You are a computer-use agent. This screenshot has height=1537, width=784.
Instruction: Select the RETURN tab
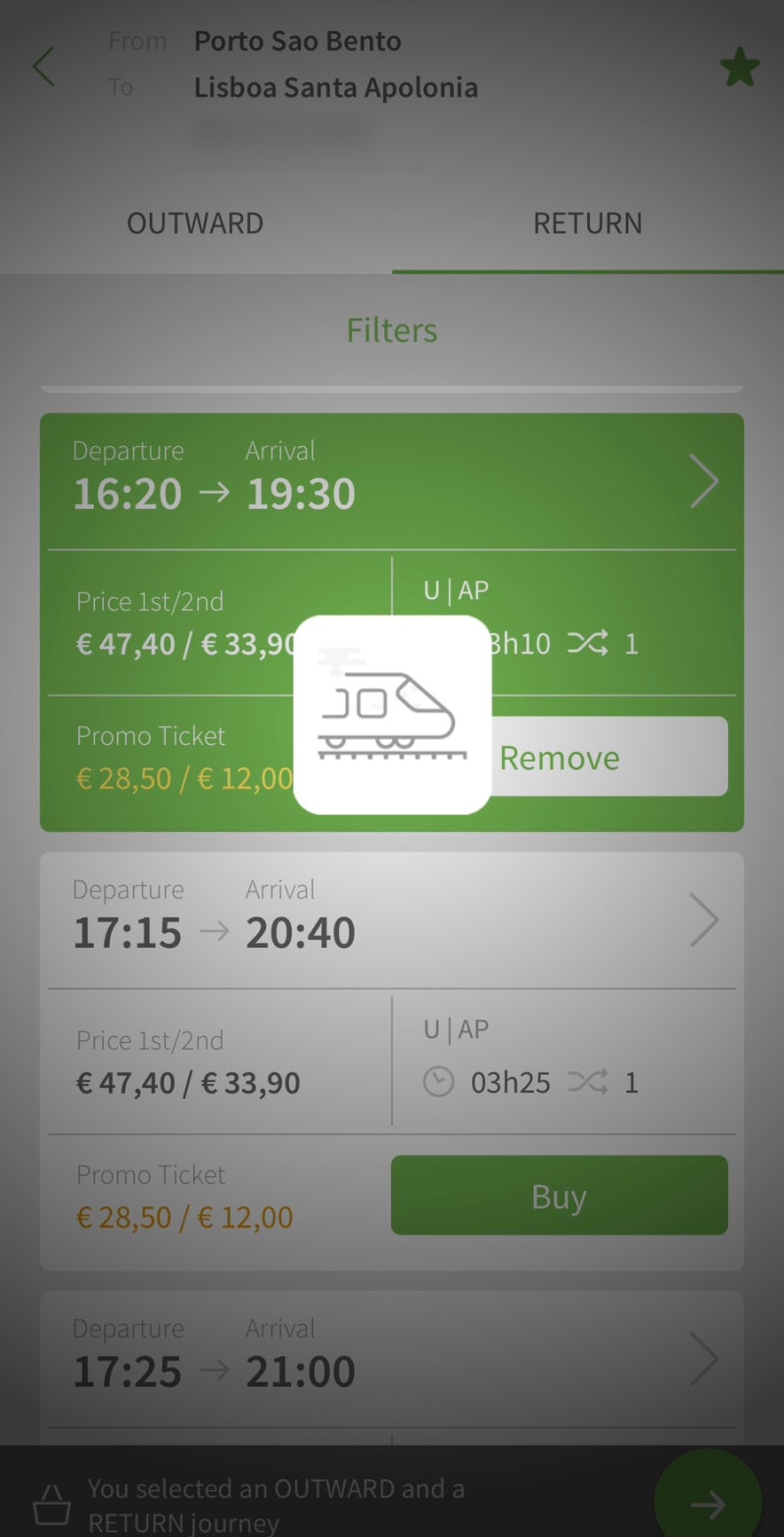[587, 223]
